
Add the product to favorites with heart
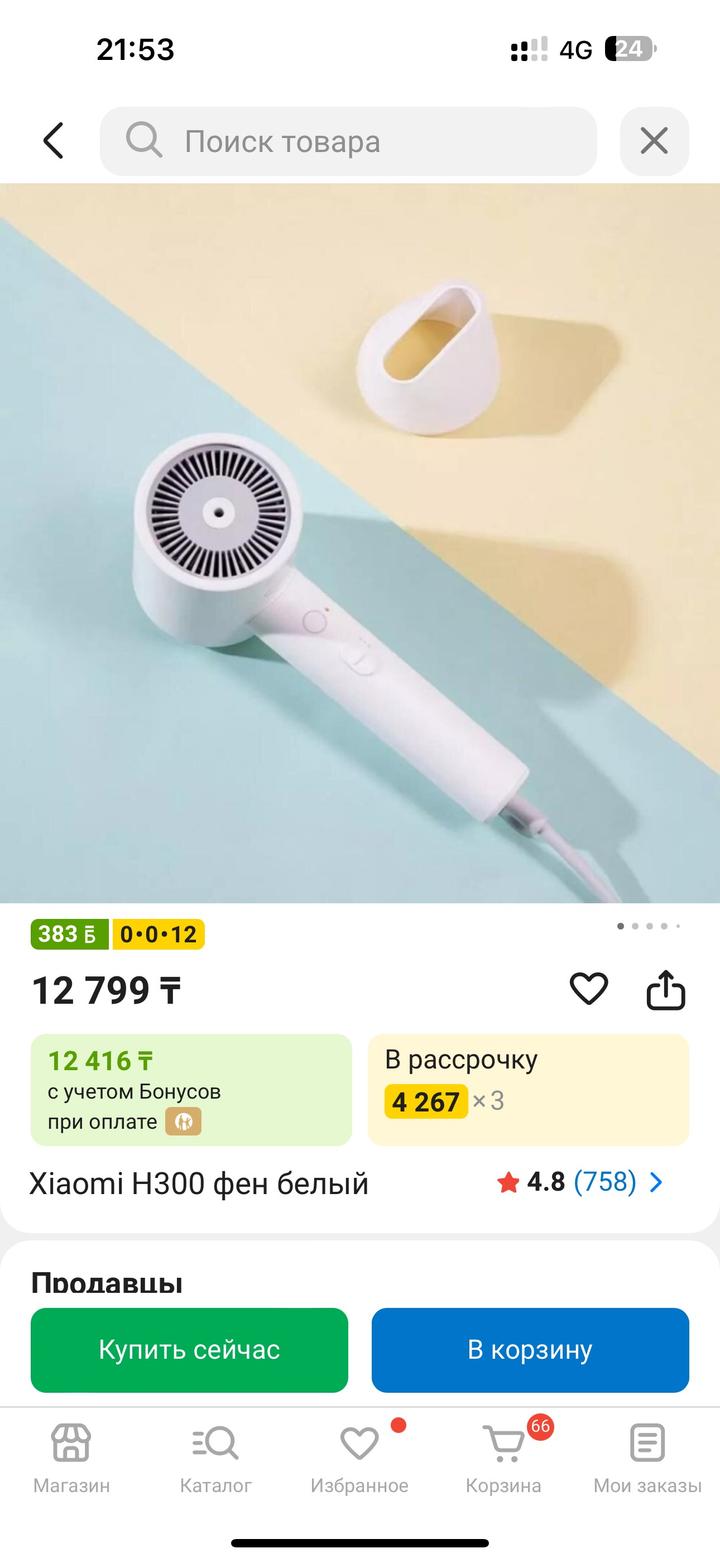(589, 989)
